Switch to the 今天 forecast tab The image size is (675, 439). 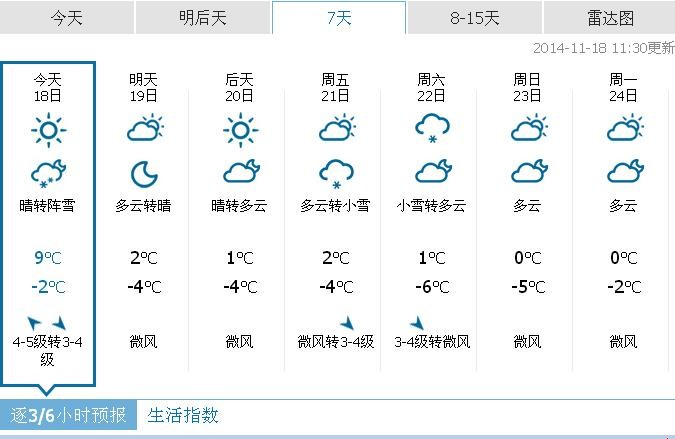pos(67,18)
